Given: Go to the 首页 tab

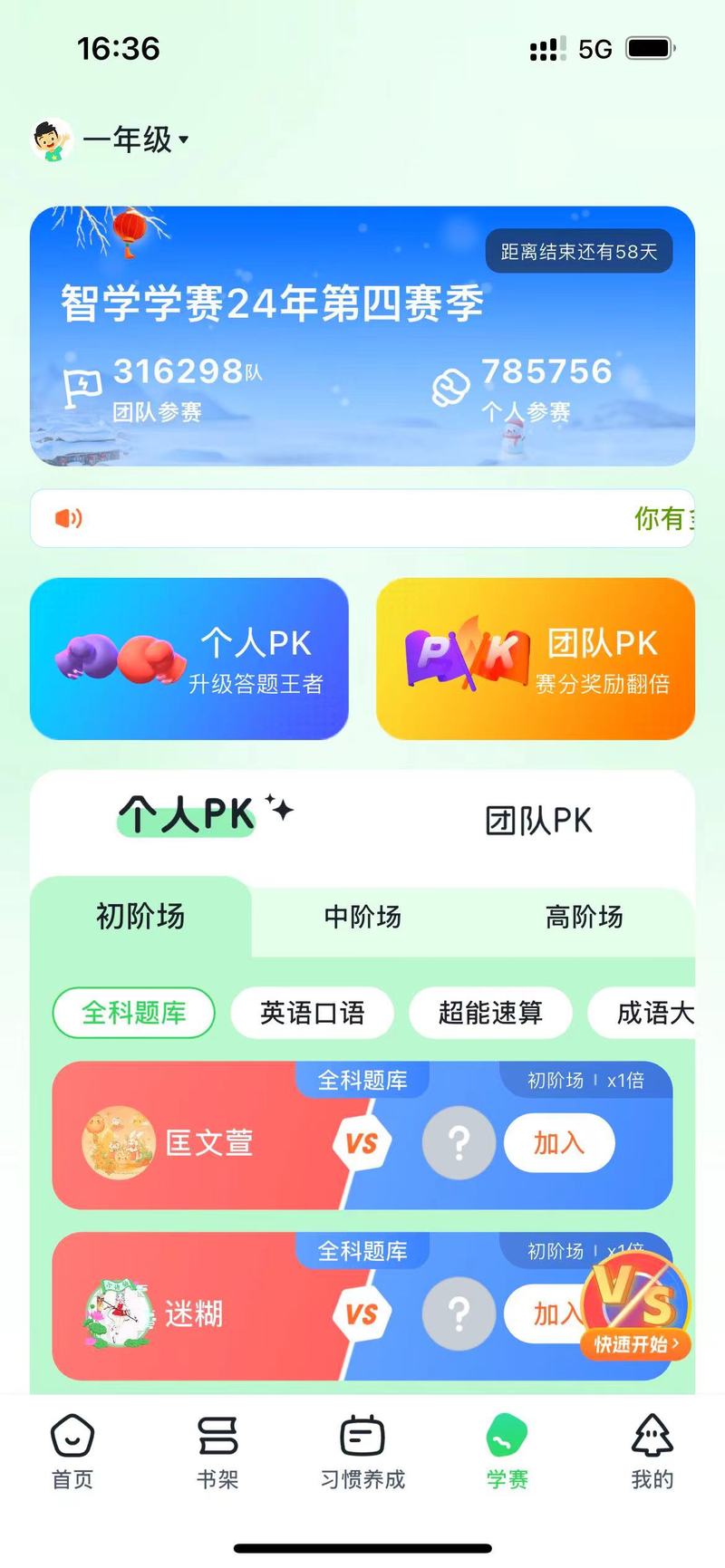Looking at the screenshot, I should pos(72,1451).
